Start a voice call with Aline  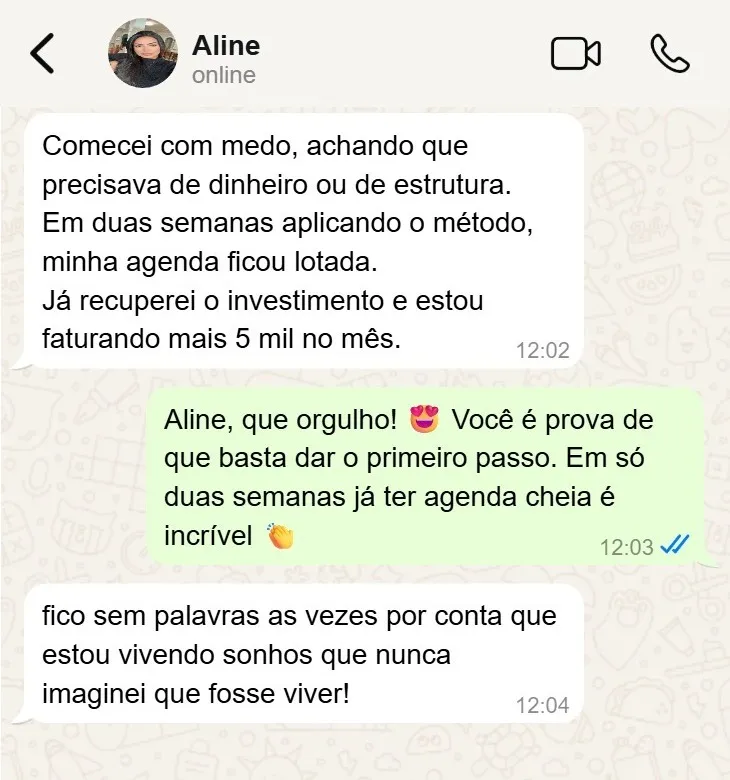click(669, 54)
